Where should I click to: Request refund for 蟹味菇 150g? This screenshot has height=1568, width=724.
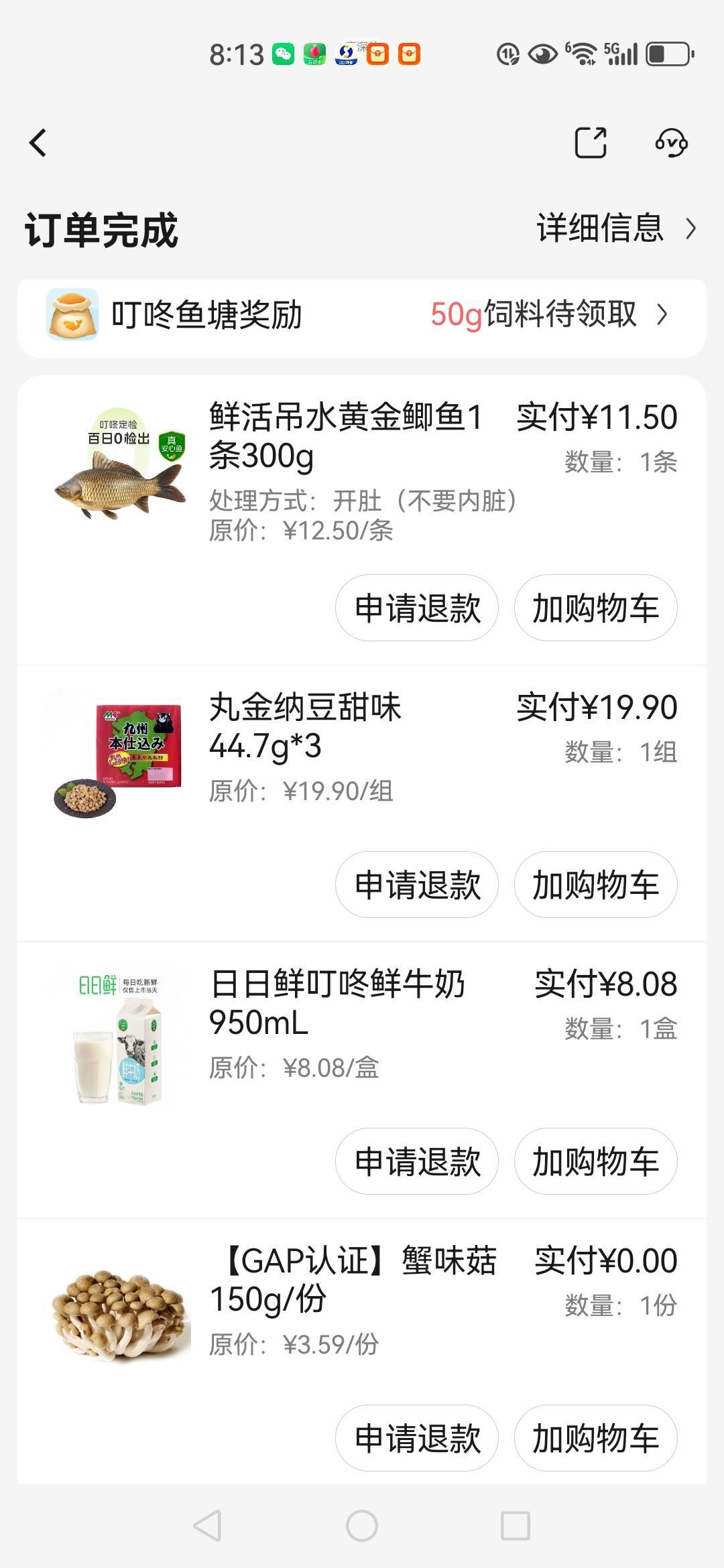click(417, 1438)
